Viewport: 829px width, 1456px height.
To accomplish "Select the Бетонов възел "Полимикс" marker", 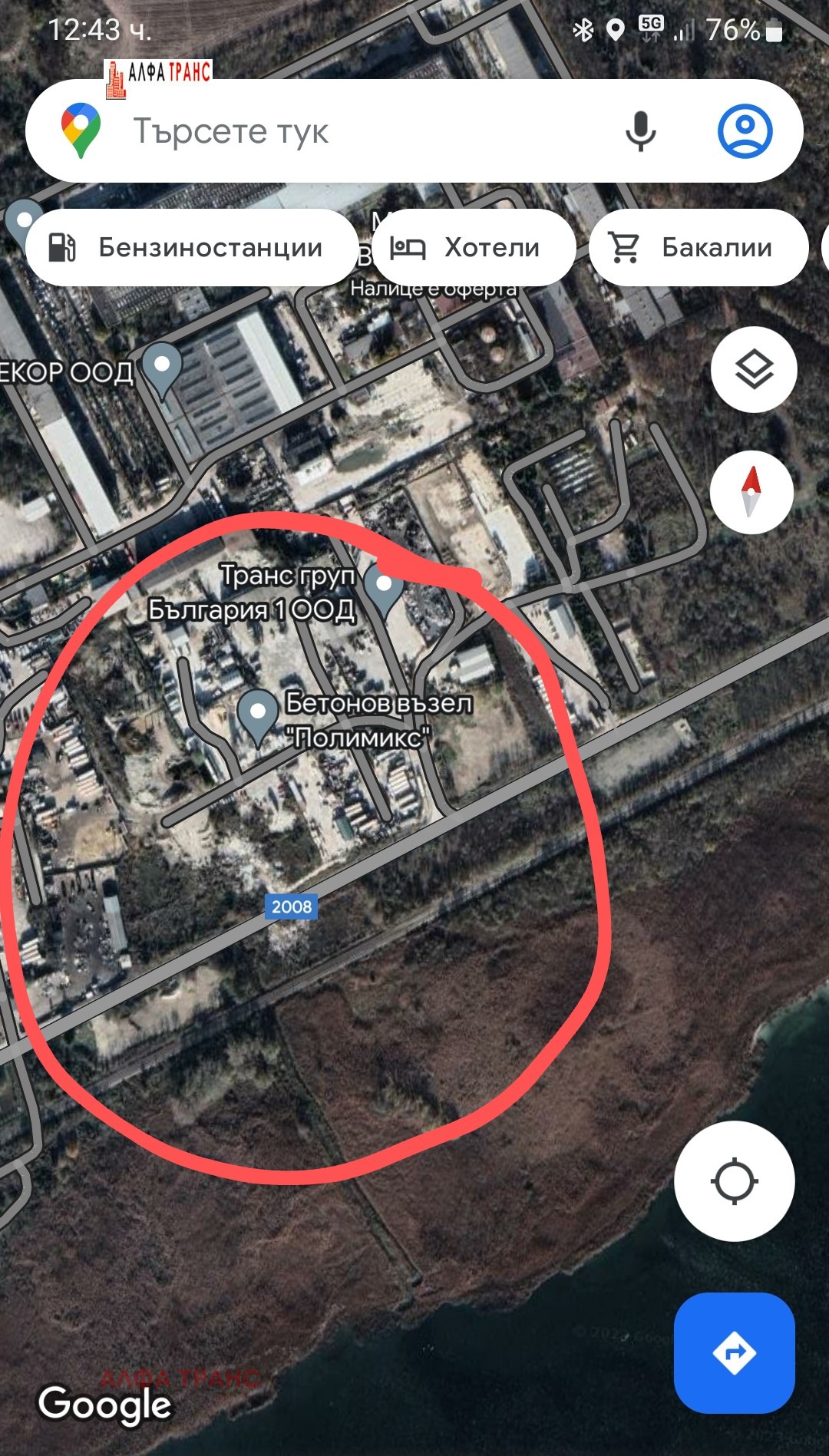I will [x=258, y=715].
